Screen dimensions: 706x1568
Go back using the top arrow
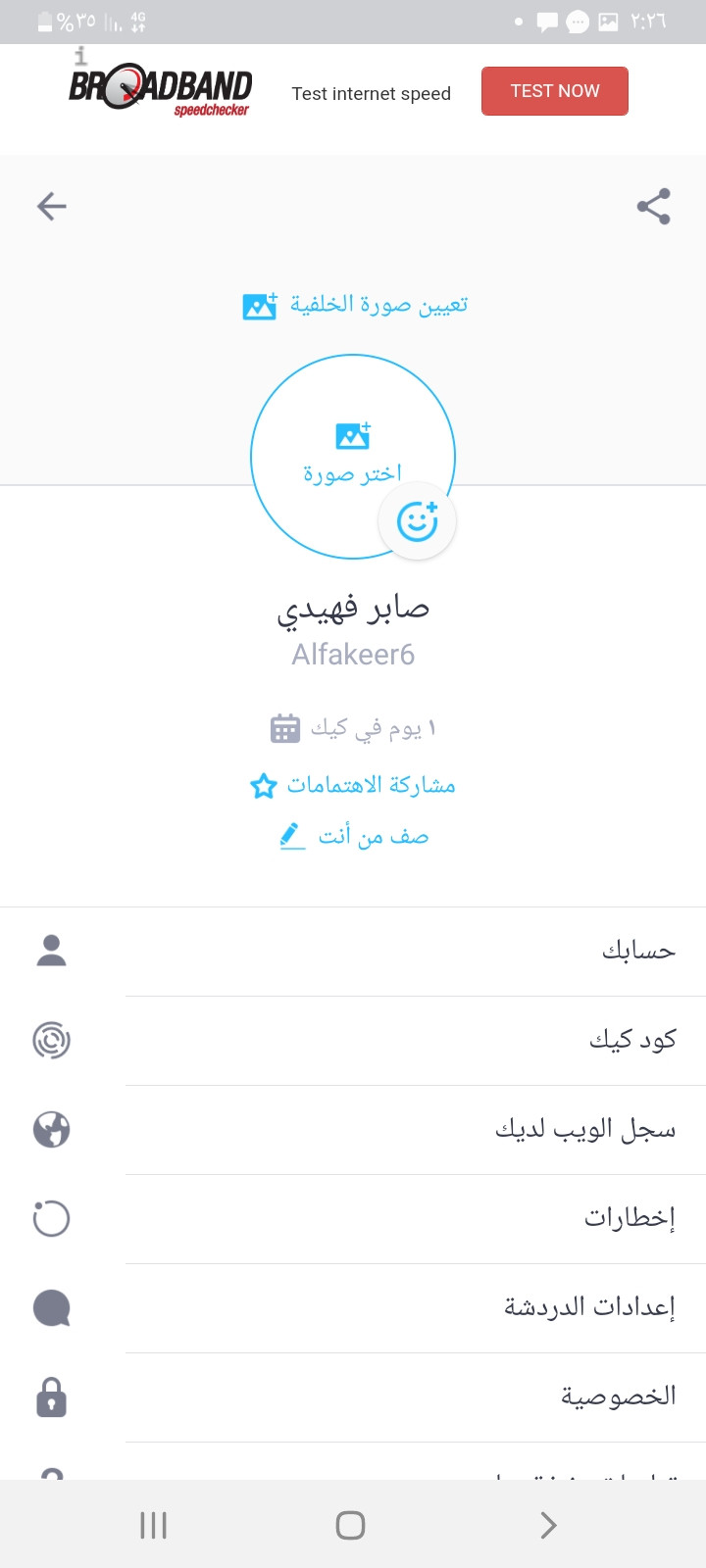point(52,206)
